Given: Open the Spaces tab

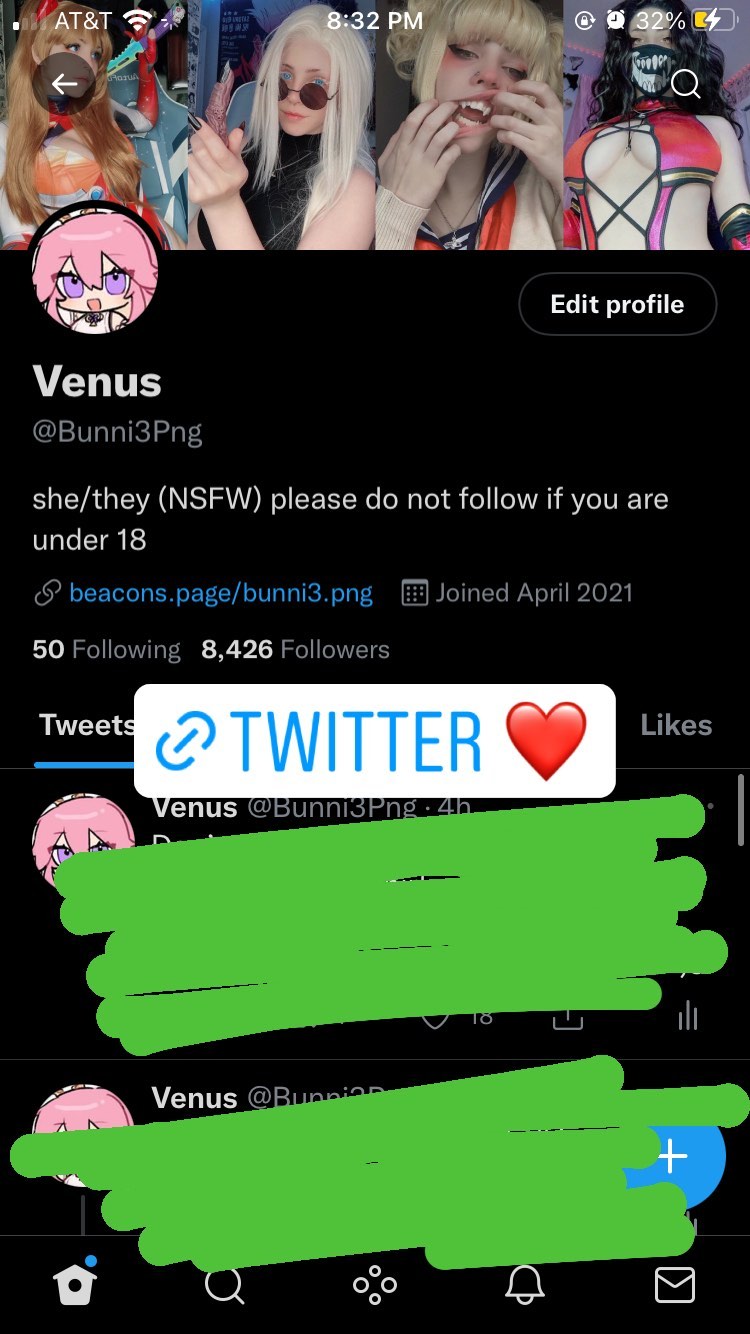Looking at the screenshot, I should point(375,1285).
